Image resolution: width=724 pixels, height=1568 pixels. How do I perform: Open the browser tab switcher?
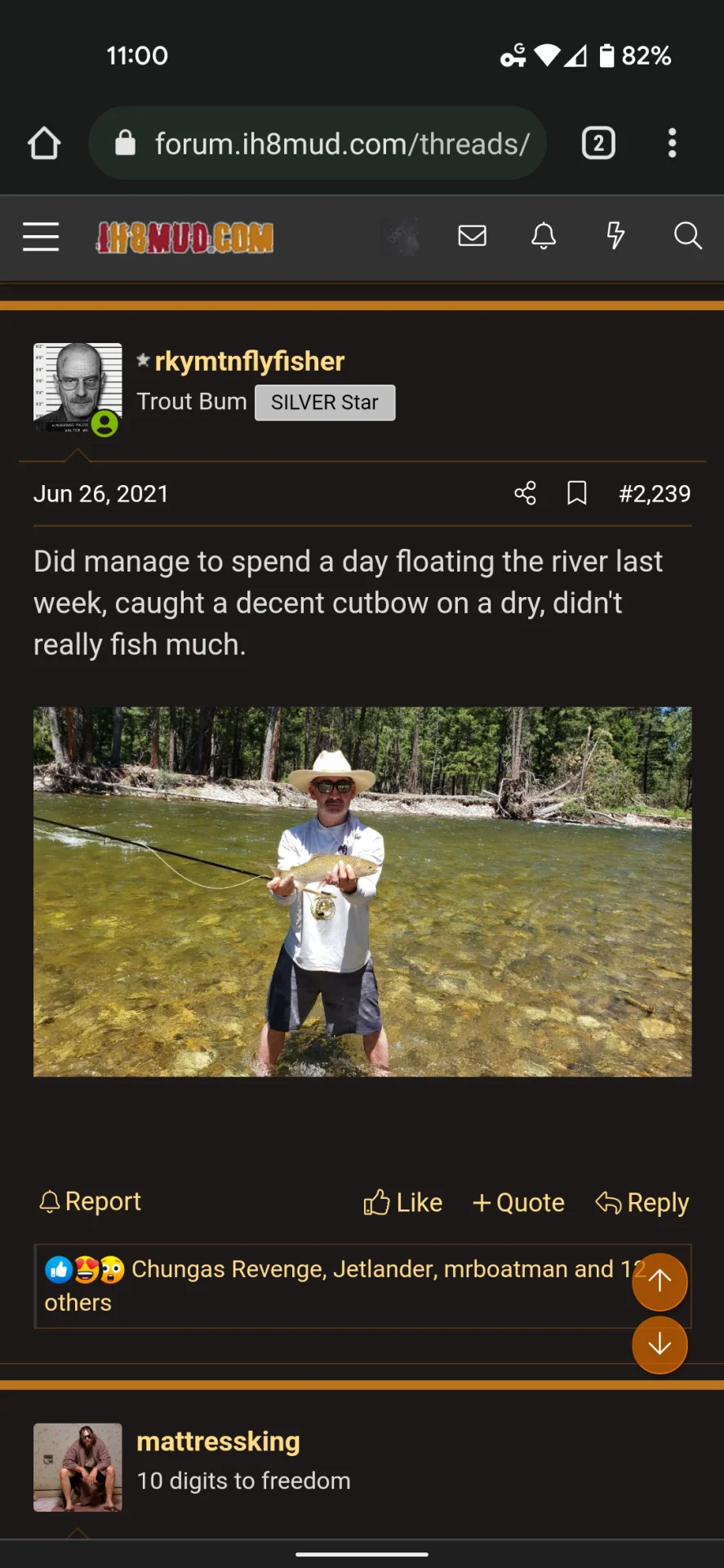point(598,144)
